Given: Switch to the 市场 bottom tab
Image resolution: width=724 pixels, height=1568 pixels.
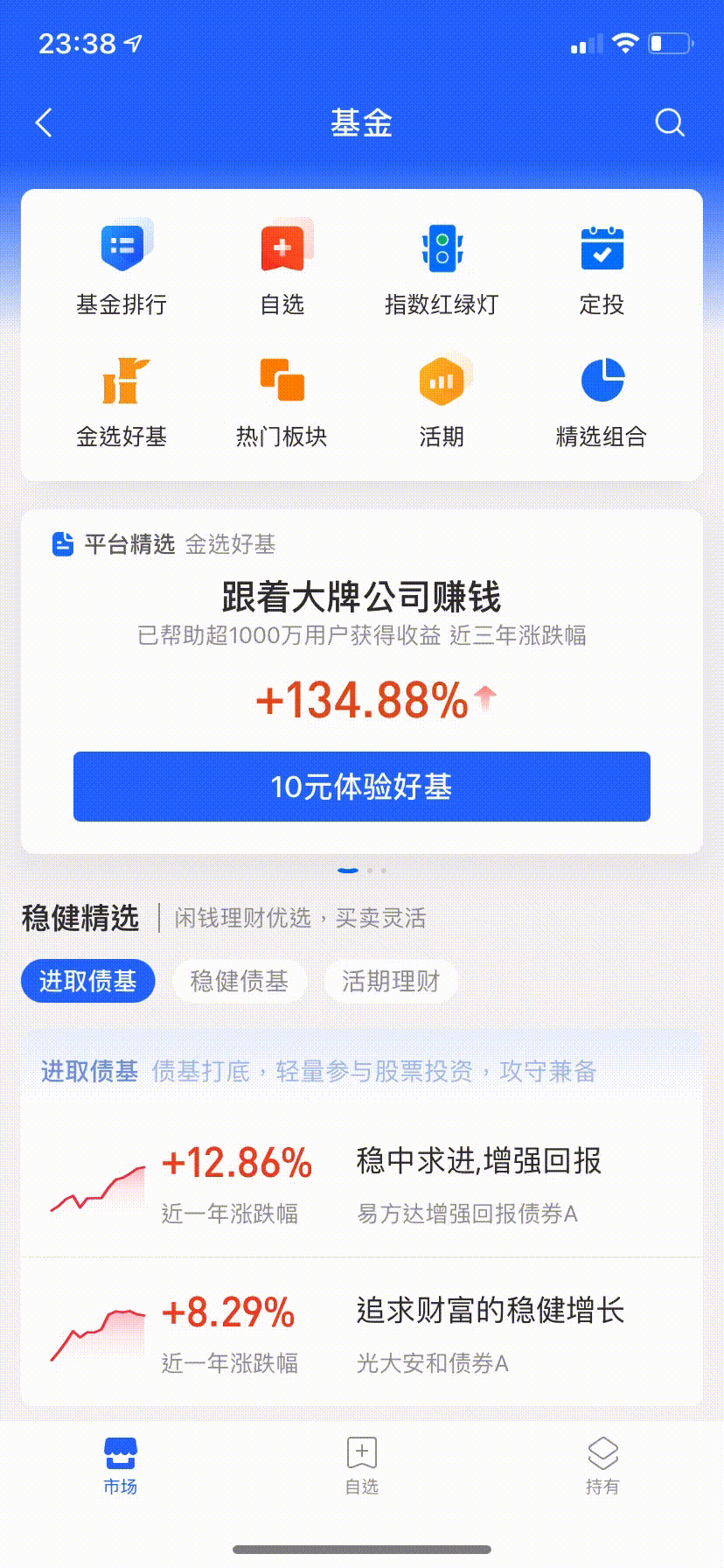Looking at the screenshot, I should [121, 1466].
